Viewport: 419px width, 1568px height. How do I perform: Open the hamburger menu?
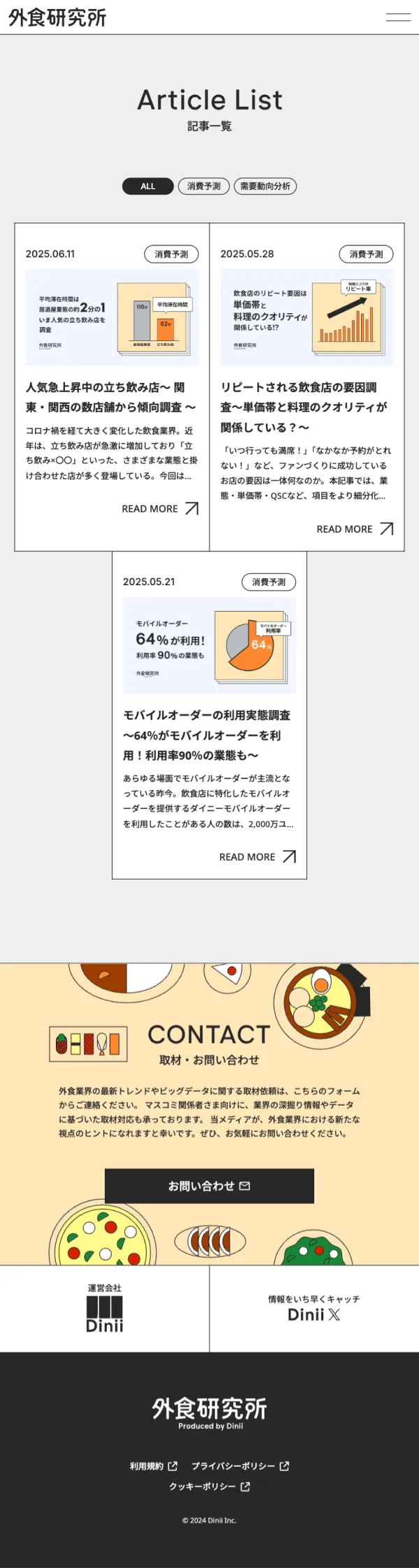point(398,17)
